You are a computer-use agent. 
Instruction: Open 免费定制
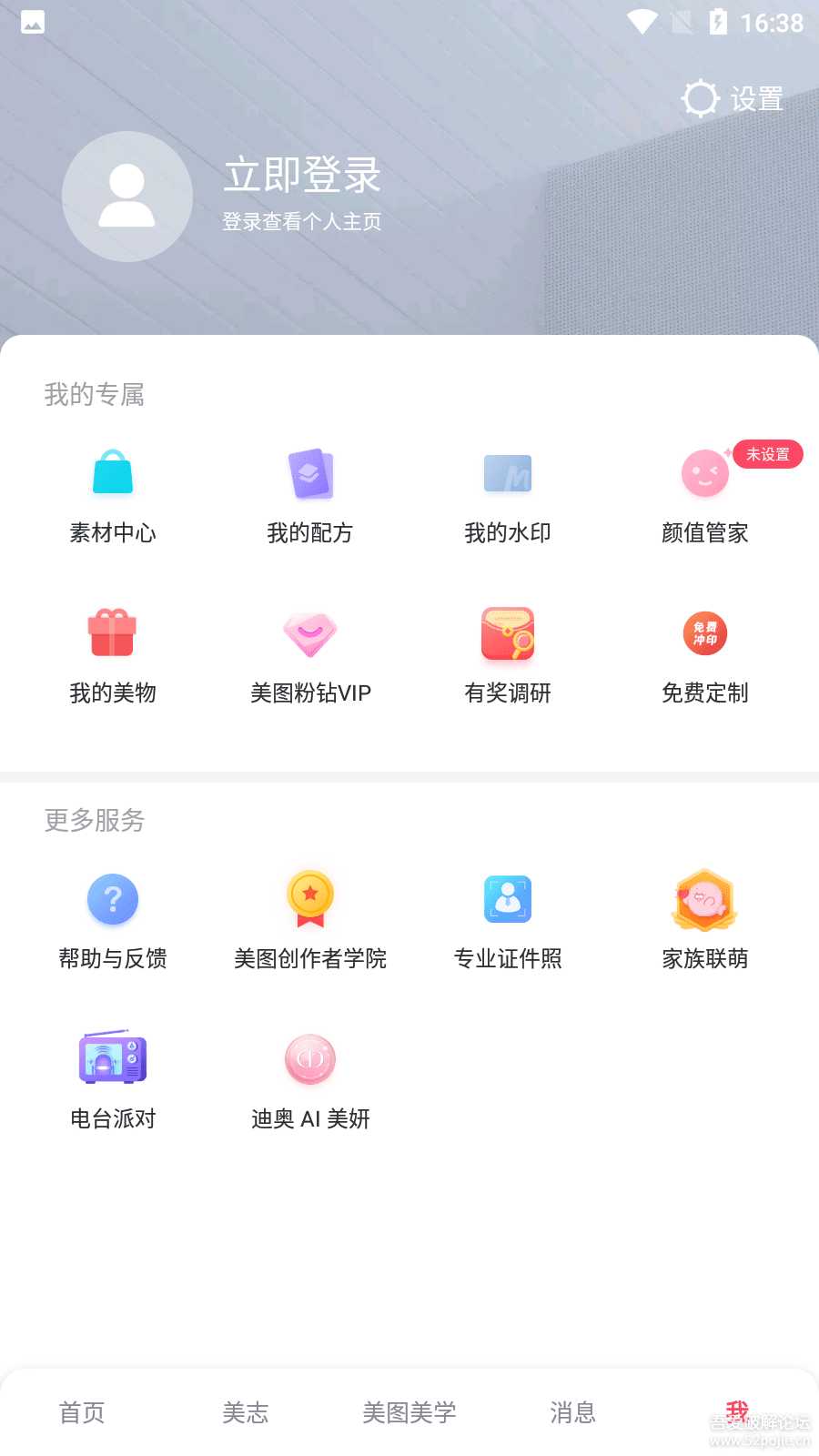click(705, 656)
